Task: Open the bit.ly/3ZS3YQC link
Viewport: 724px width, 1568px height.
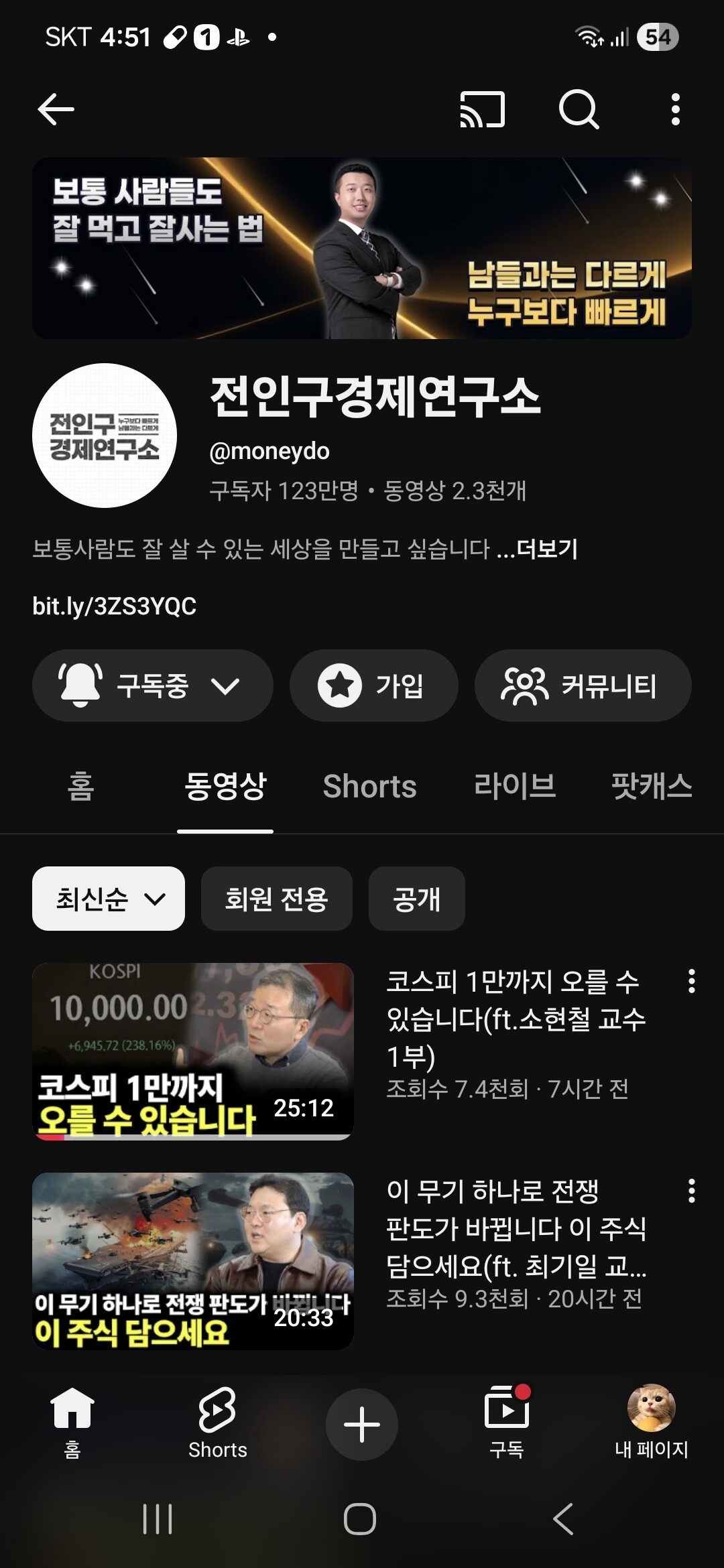Action: click(x=115, y=606)
